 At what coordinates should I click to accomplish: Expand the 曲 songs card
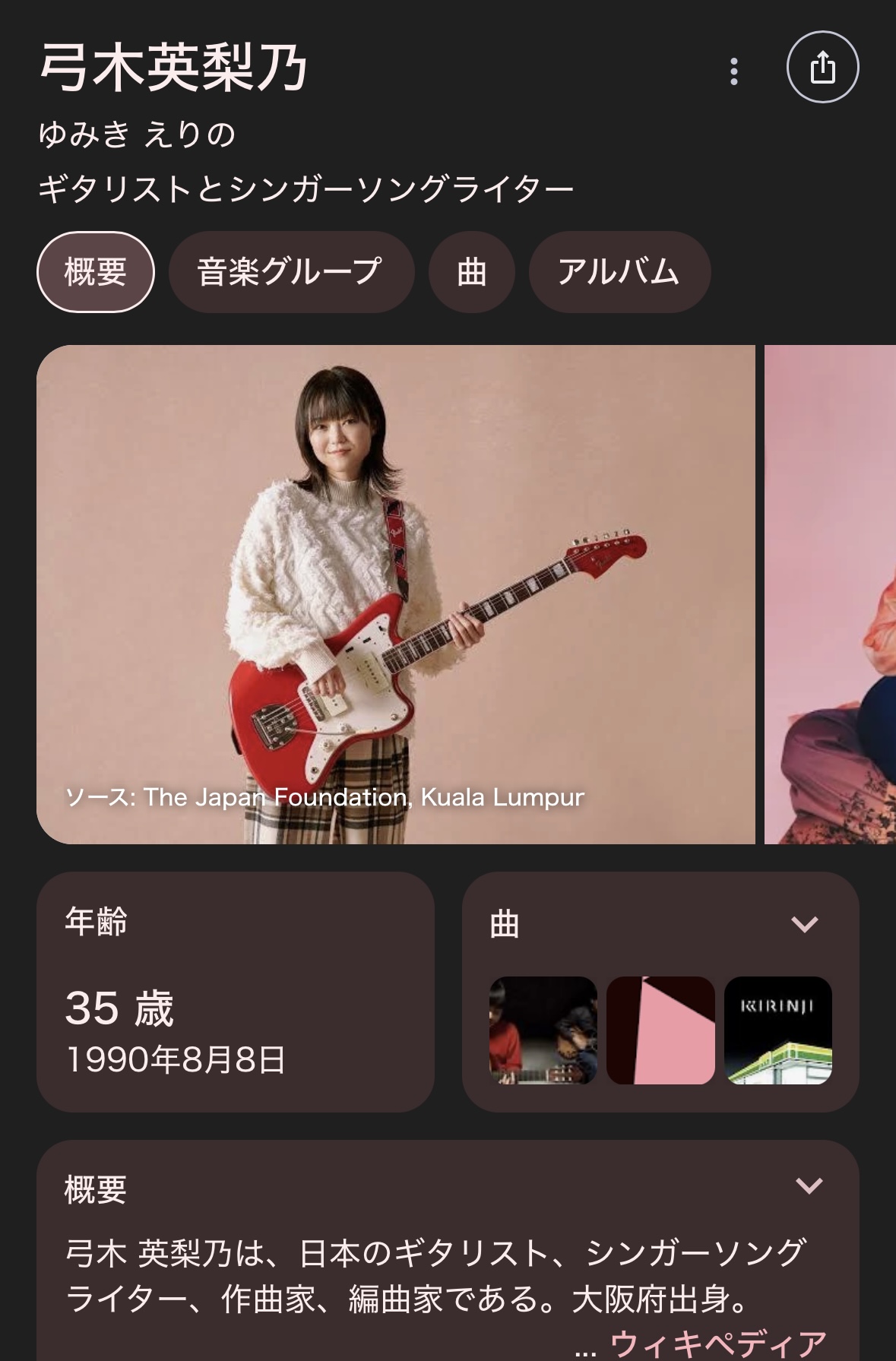804,924
